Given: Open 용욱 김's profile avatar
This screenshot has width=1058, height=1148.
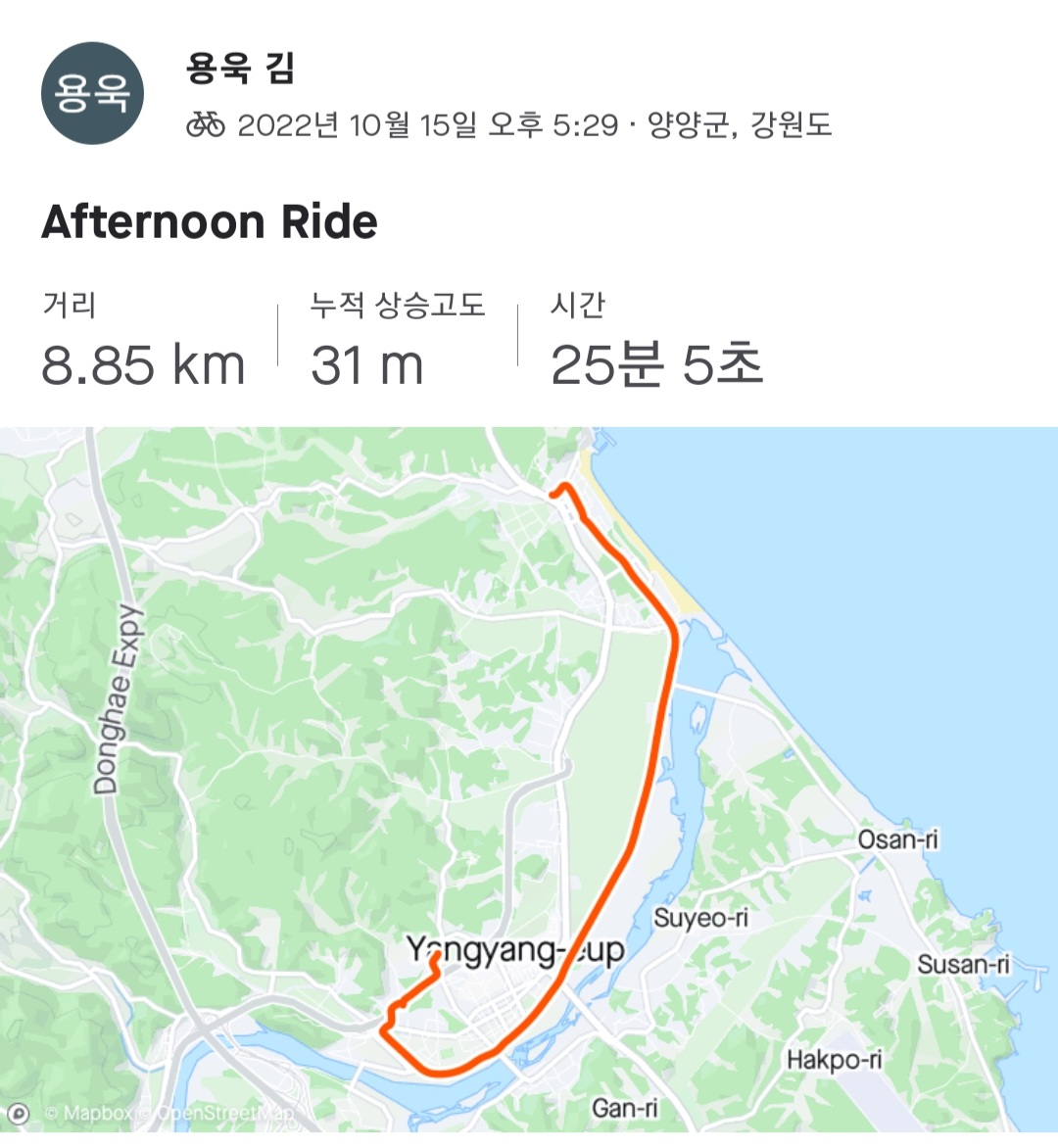Looking at the screenshot, I should click(92, 94).
